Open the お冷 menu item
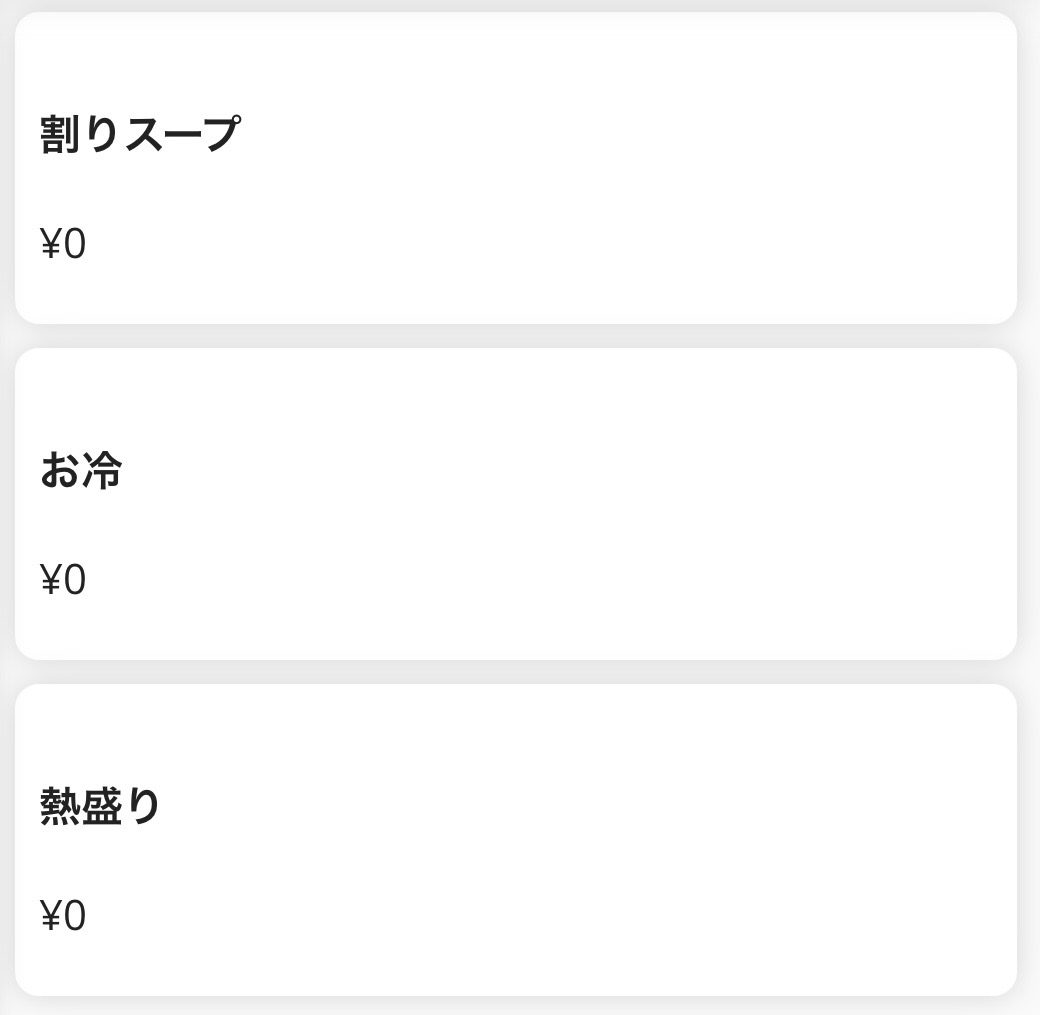Viewport: 1040px width, 1015px height. [x=515, y=504]
